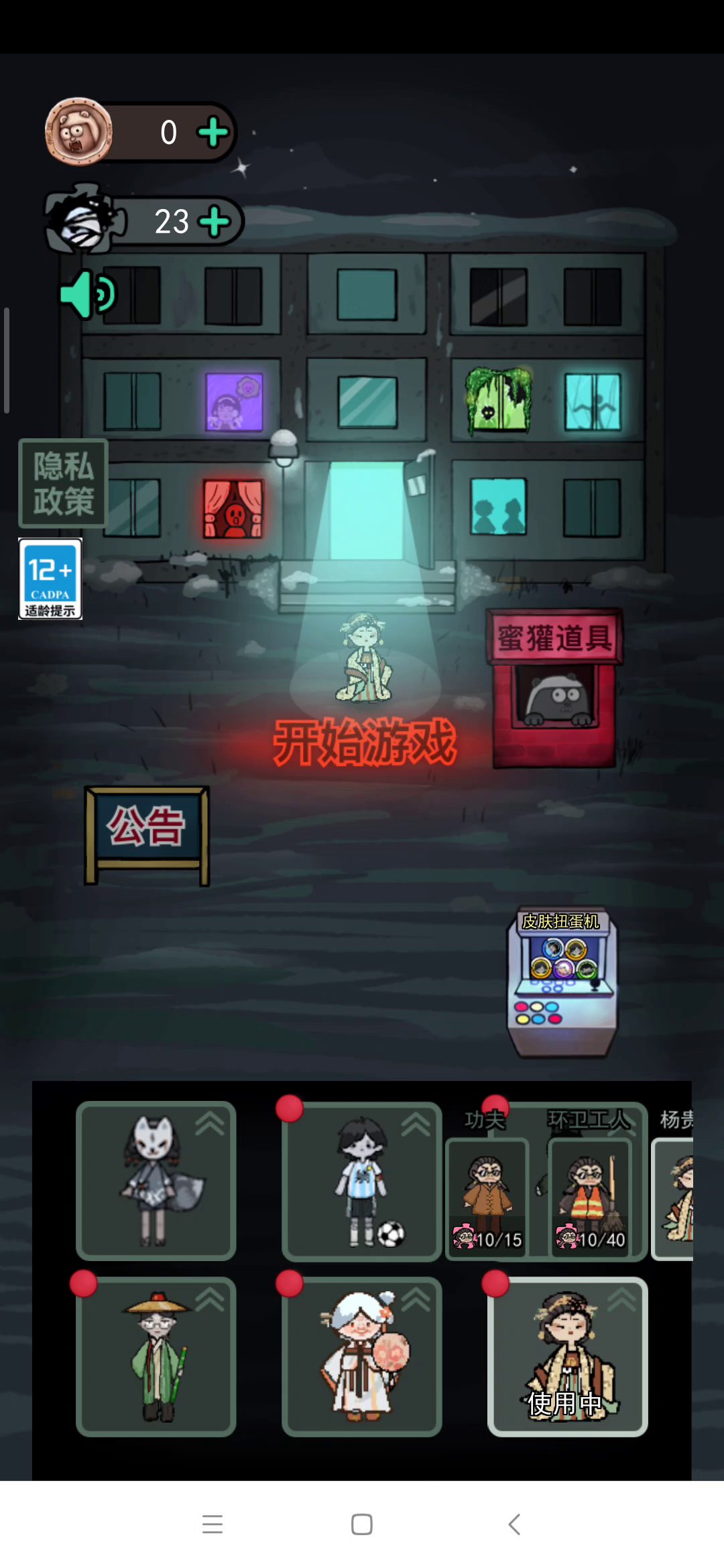Tap the skin marked 使用中
Image resolution: width=724 pixels, height=1568 pixels.
[x=568, y=1357]
